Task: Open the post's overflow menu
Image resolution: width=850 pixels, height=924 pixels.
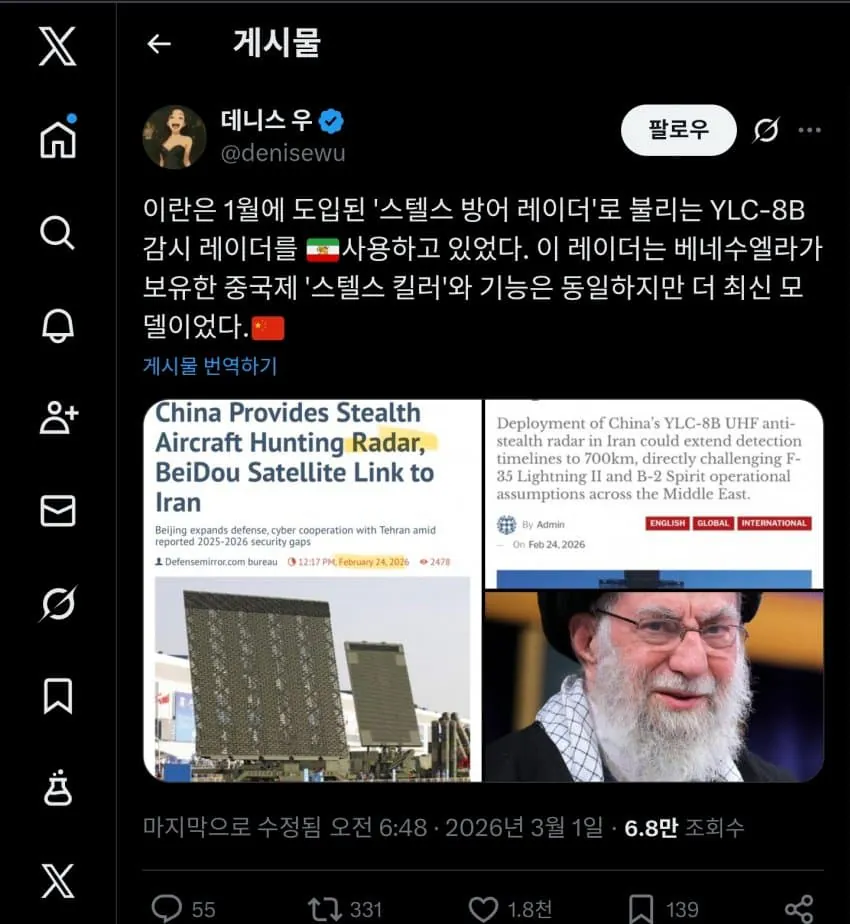Action: click(809, 130)
